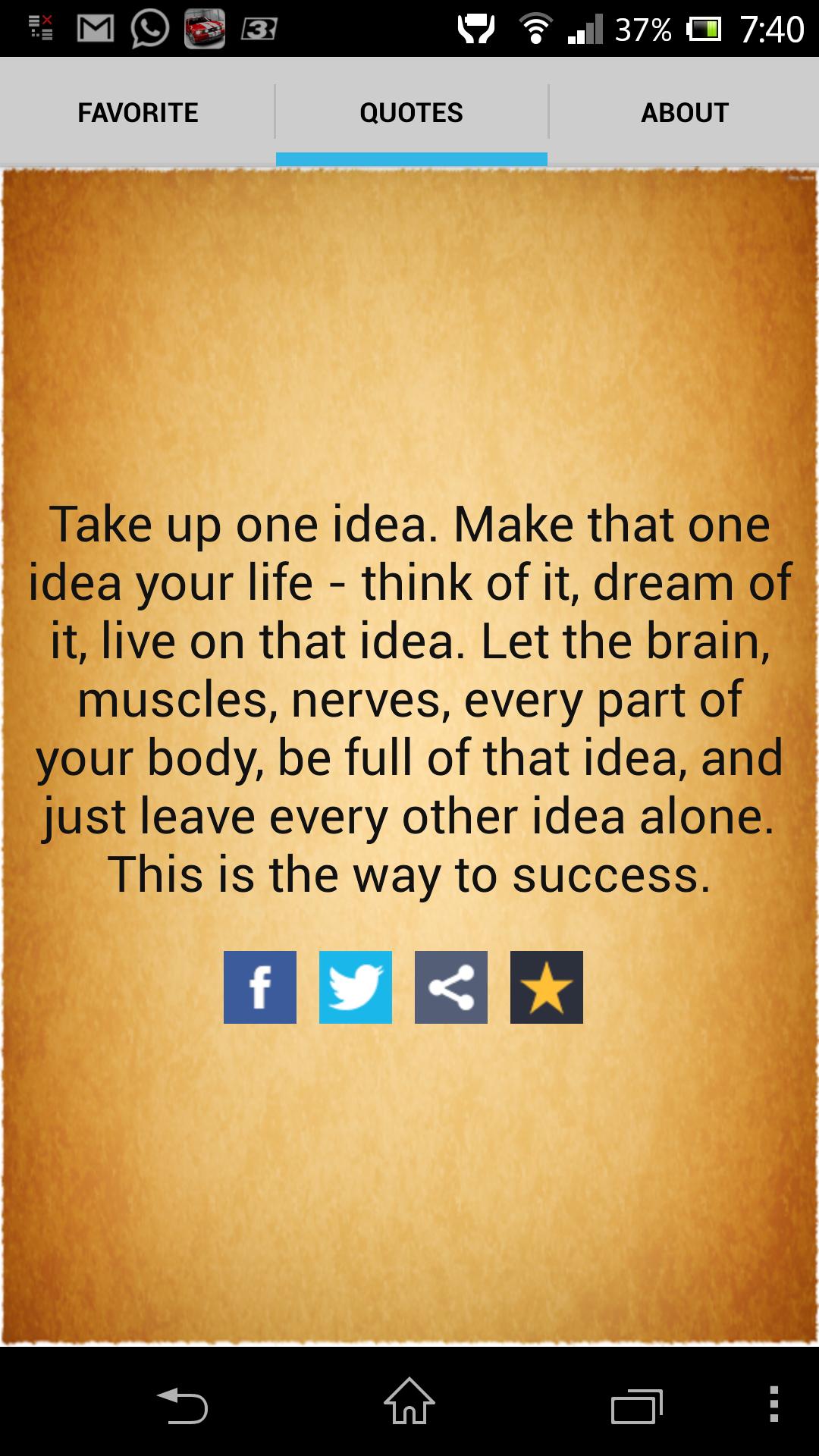Switch to the Favorite tab
Viewport: 819px width, 1456px height.
pos(137,112)
